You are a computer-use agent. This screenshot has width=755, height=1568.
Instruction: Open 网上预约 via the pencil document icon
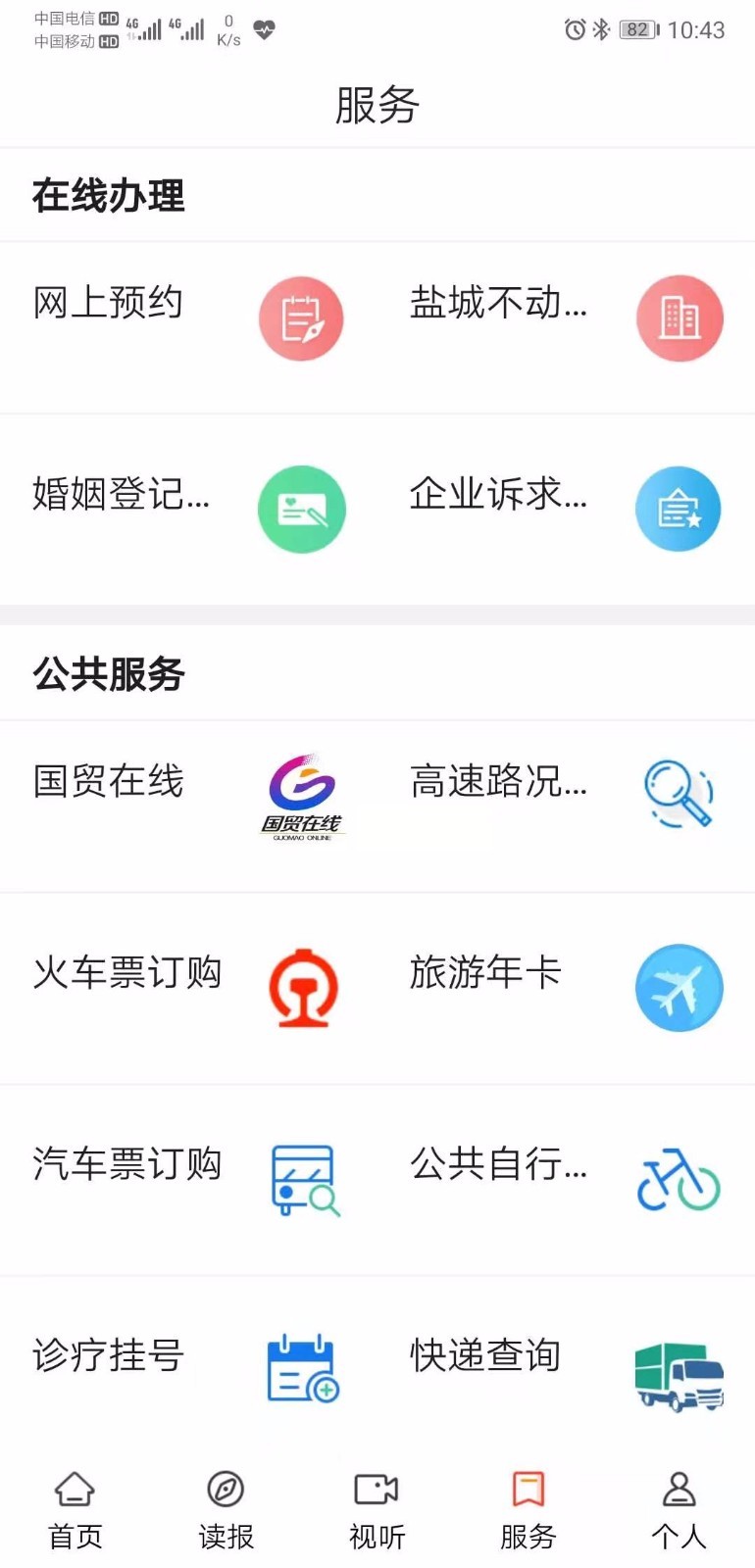302,318
